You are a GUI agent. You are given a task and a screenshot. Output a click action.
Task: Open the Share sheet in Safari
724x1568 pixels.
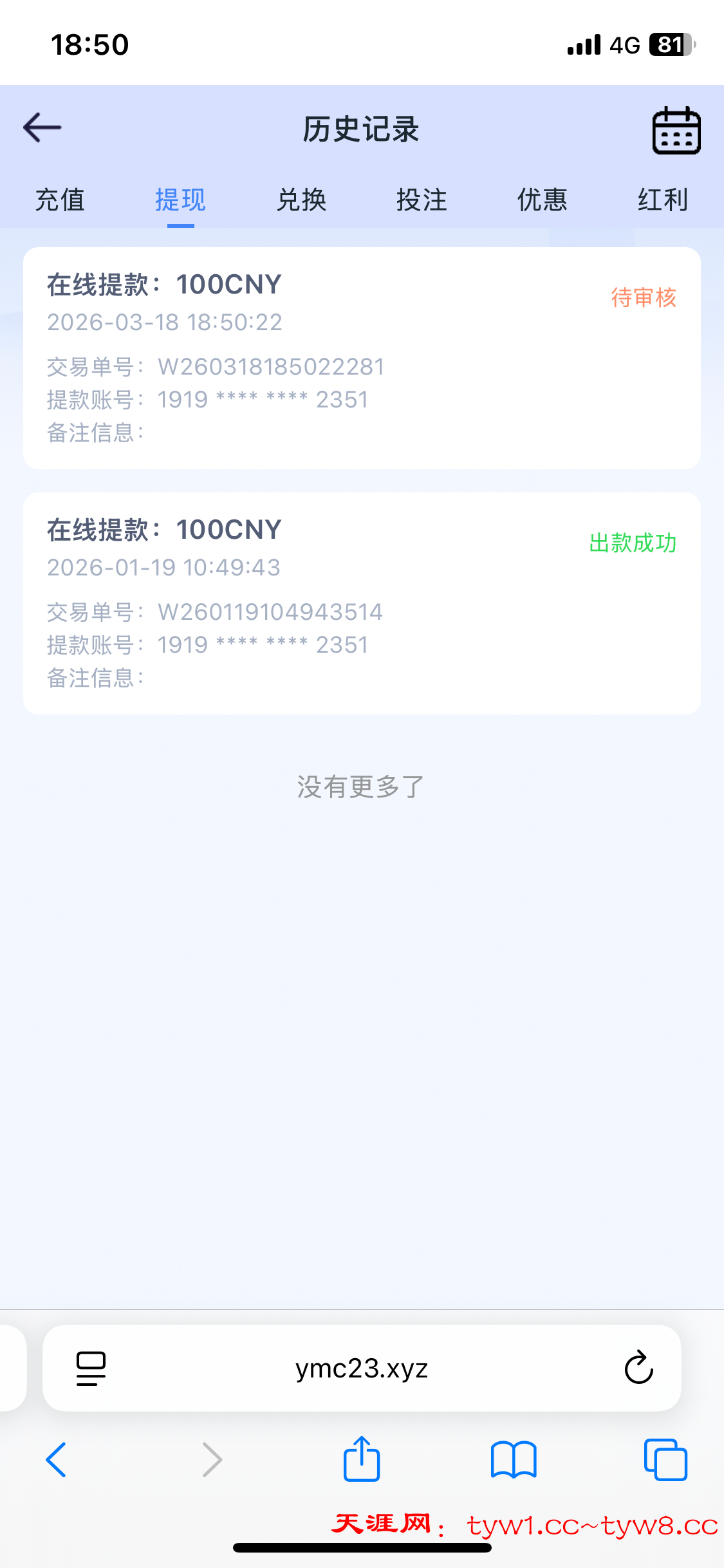[362, 1459]
